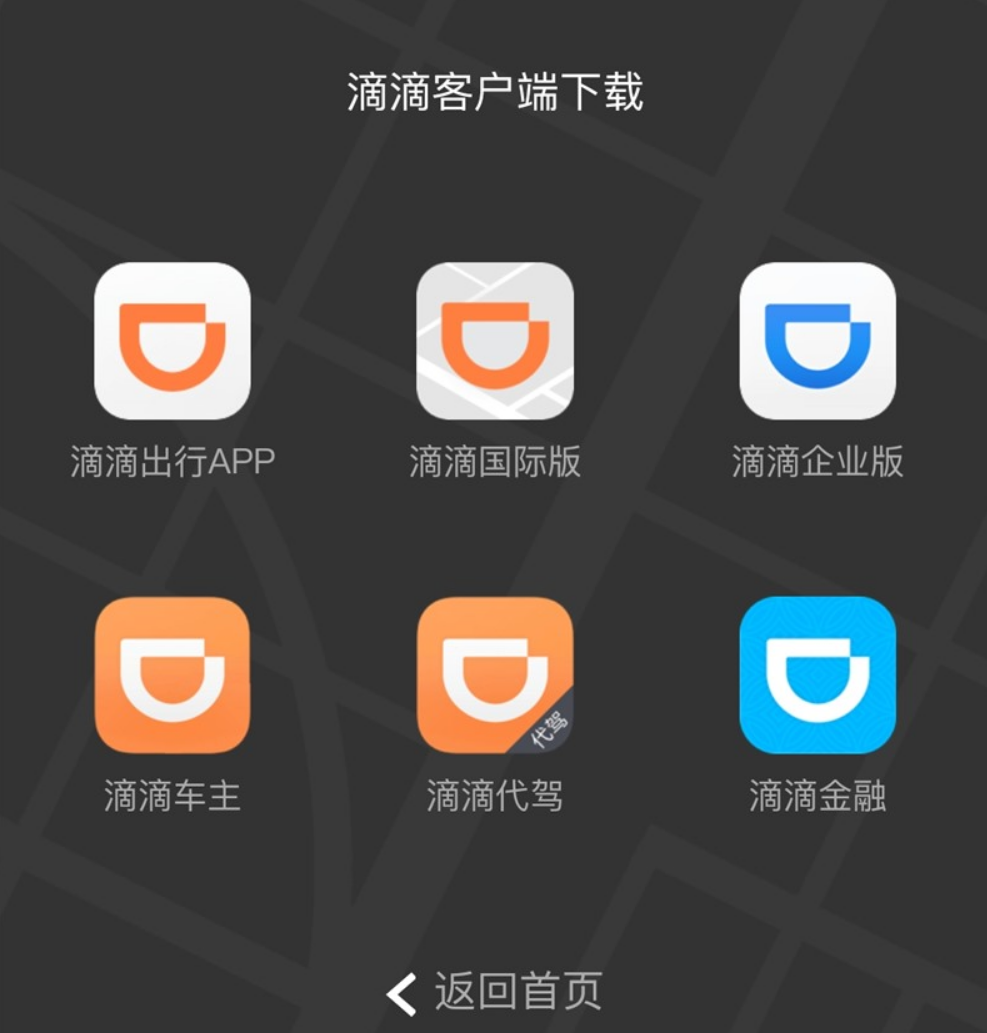Select the blue D emblem on 滴滴企业版
The image size is (987, 1033).
click(x=815, y=345)
